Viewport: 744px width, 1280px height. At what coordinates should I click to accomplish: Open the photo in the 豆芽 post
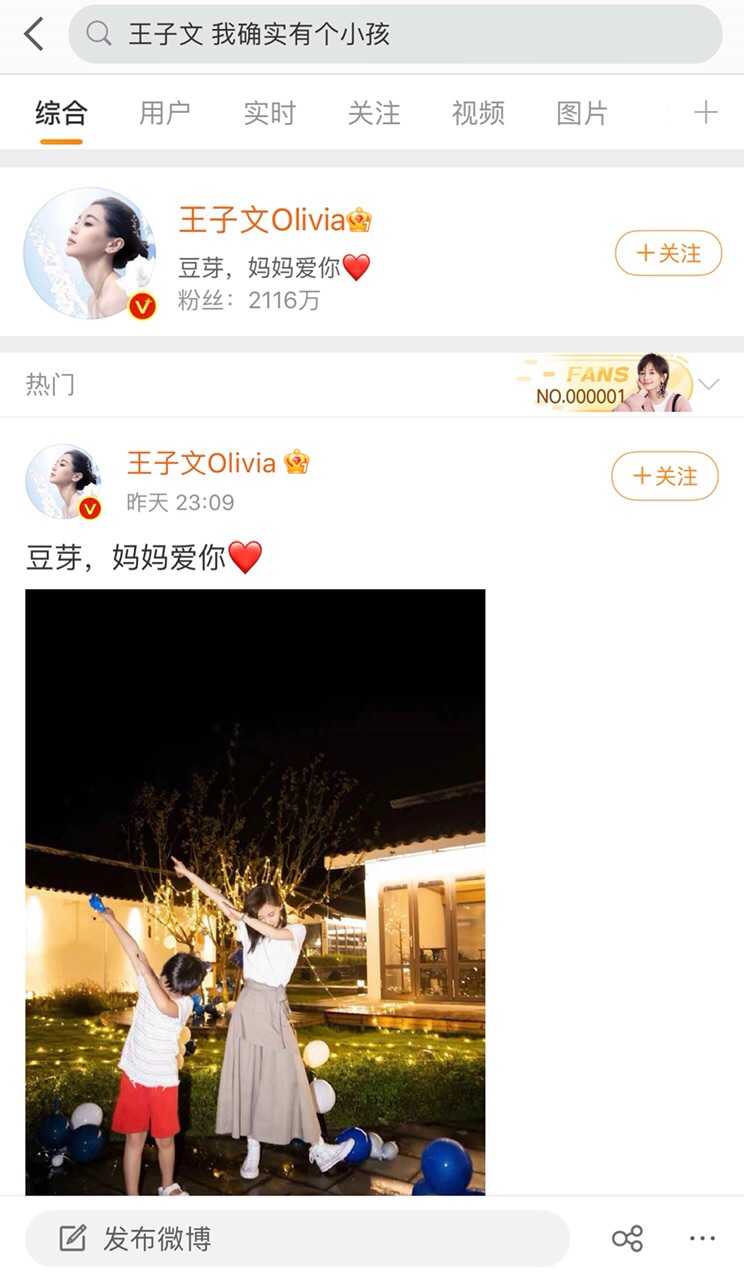[255, 892]
